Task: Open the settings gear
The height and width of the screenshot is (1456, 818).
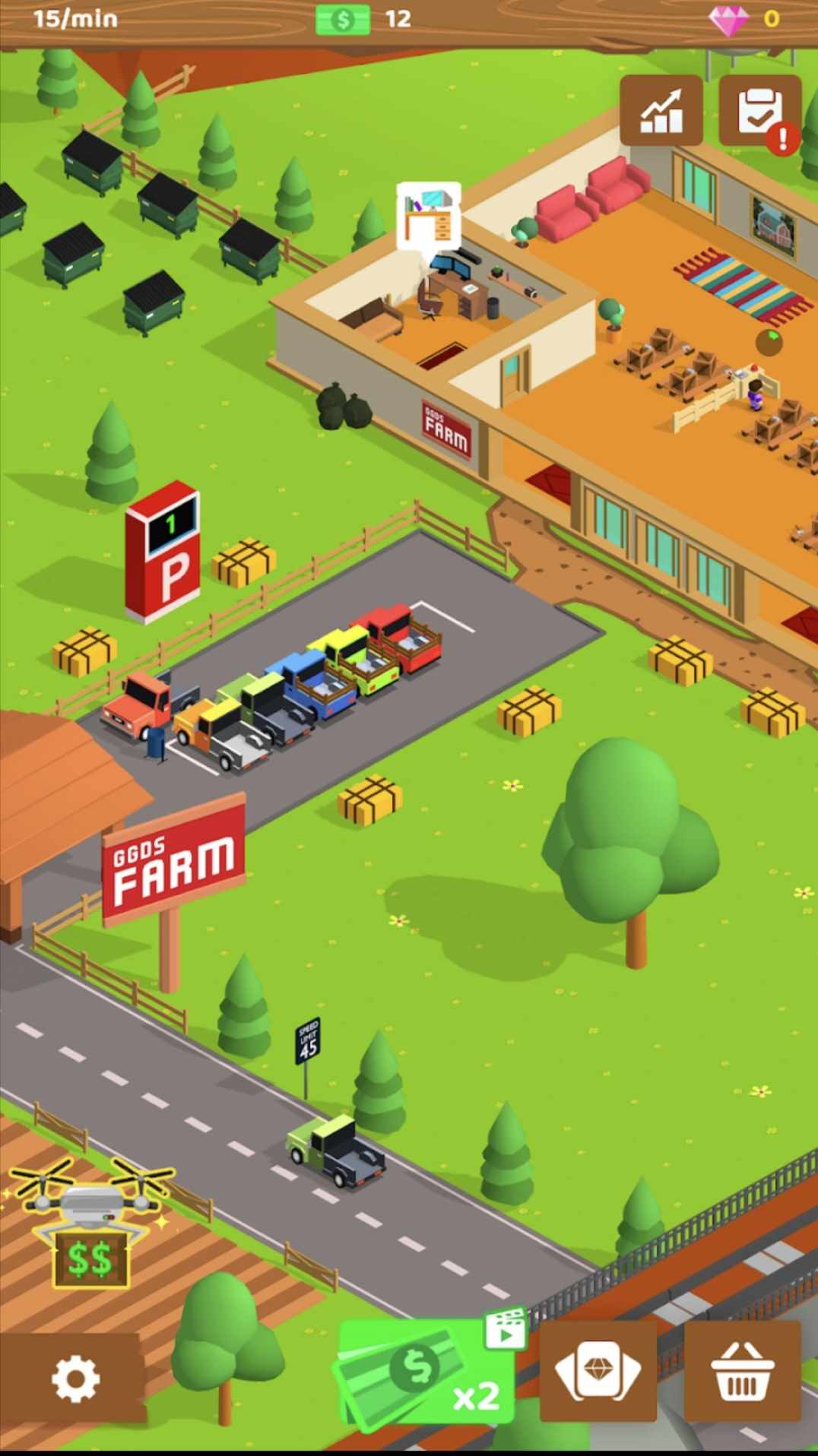Action: click(75, 1378)
